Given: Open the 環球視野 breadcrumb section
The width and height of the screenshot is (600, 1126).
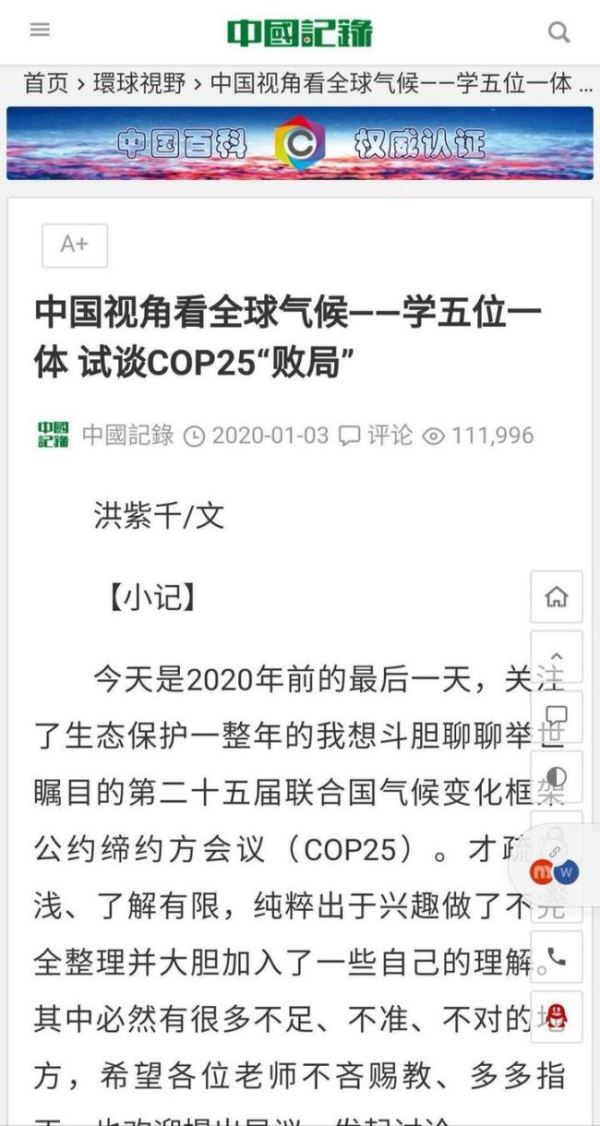Looking at the screenshot, I should [x=140, y=83].
